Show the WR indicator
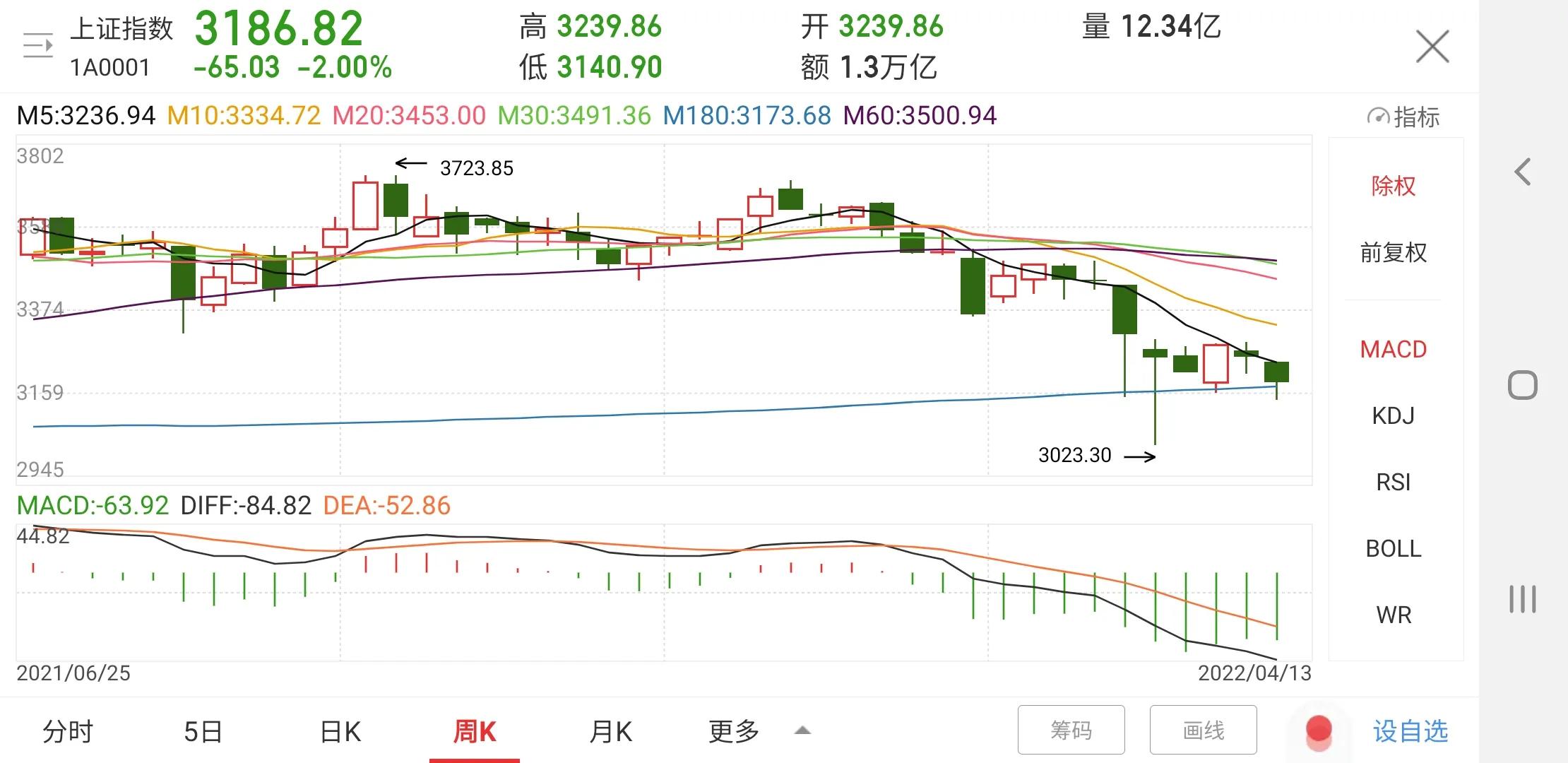The width and height of the screenshot is (1568, 763). coord(1393,615)
